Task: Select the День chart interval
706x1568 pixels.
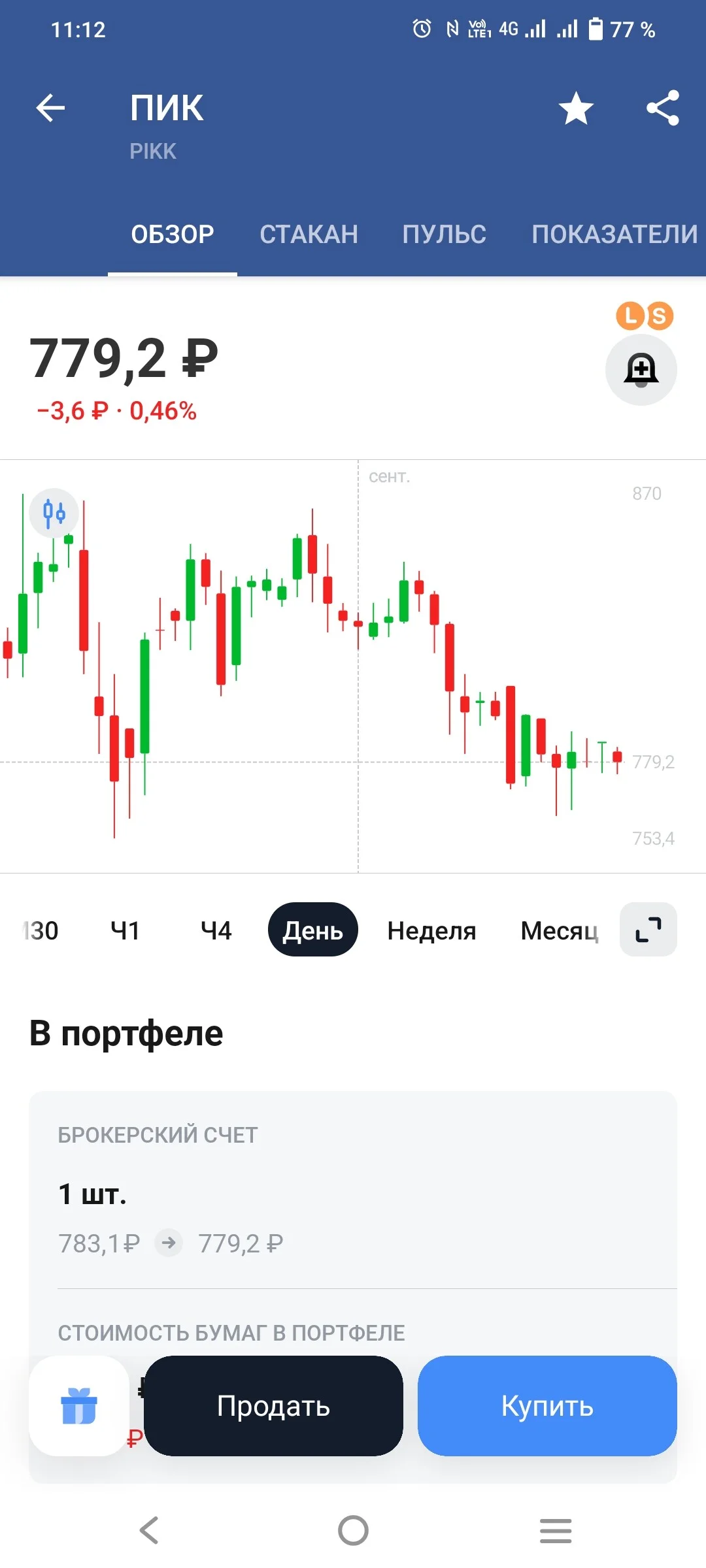Action: coord(312,930)
